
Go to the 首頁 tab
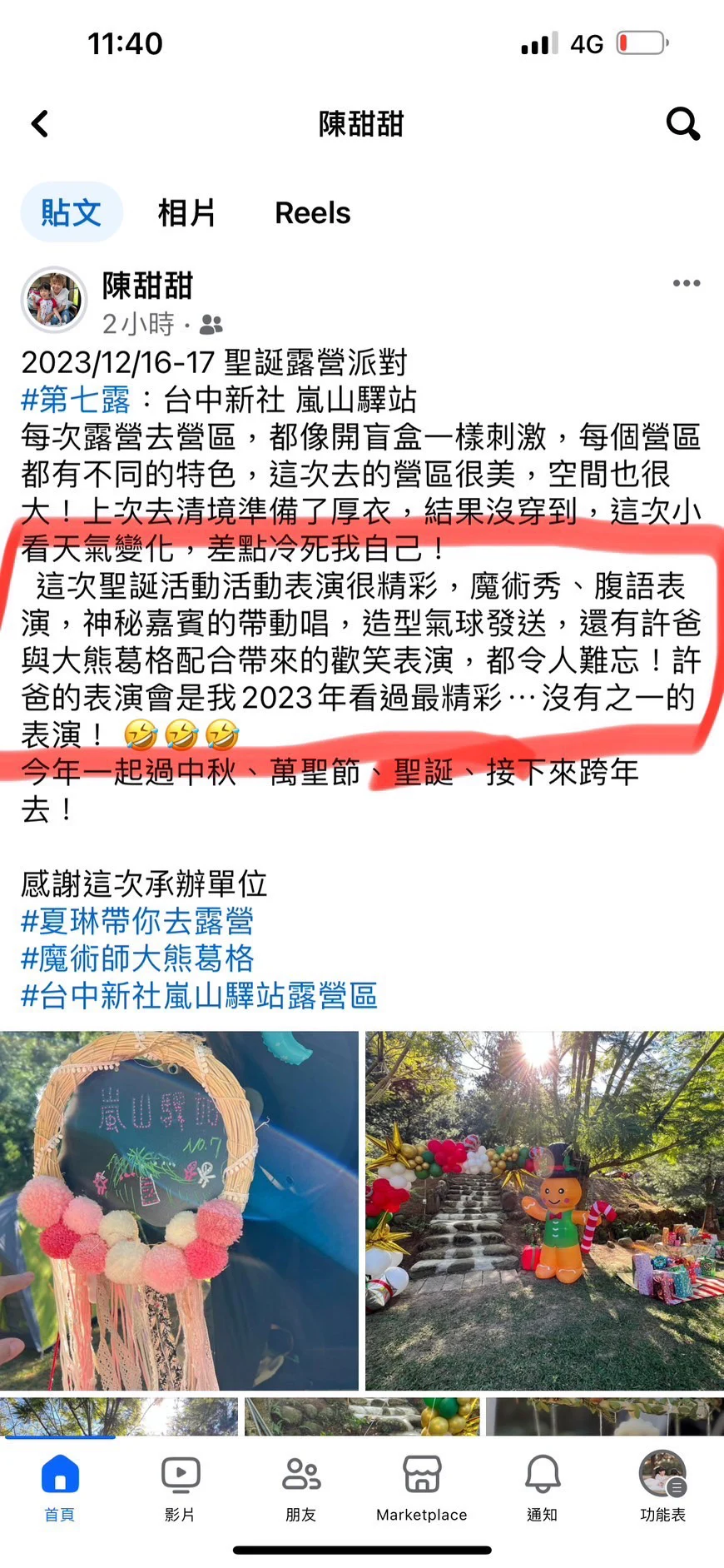point(60,1488)
